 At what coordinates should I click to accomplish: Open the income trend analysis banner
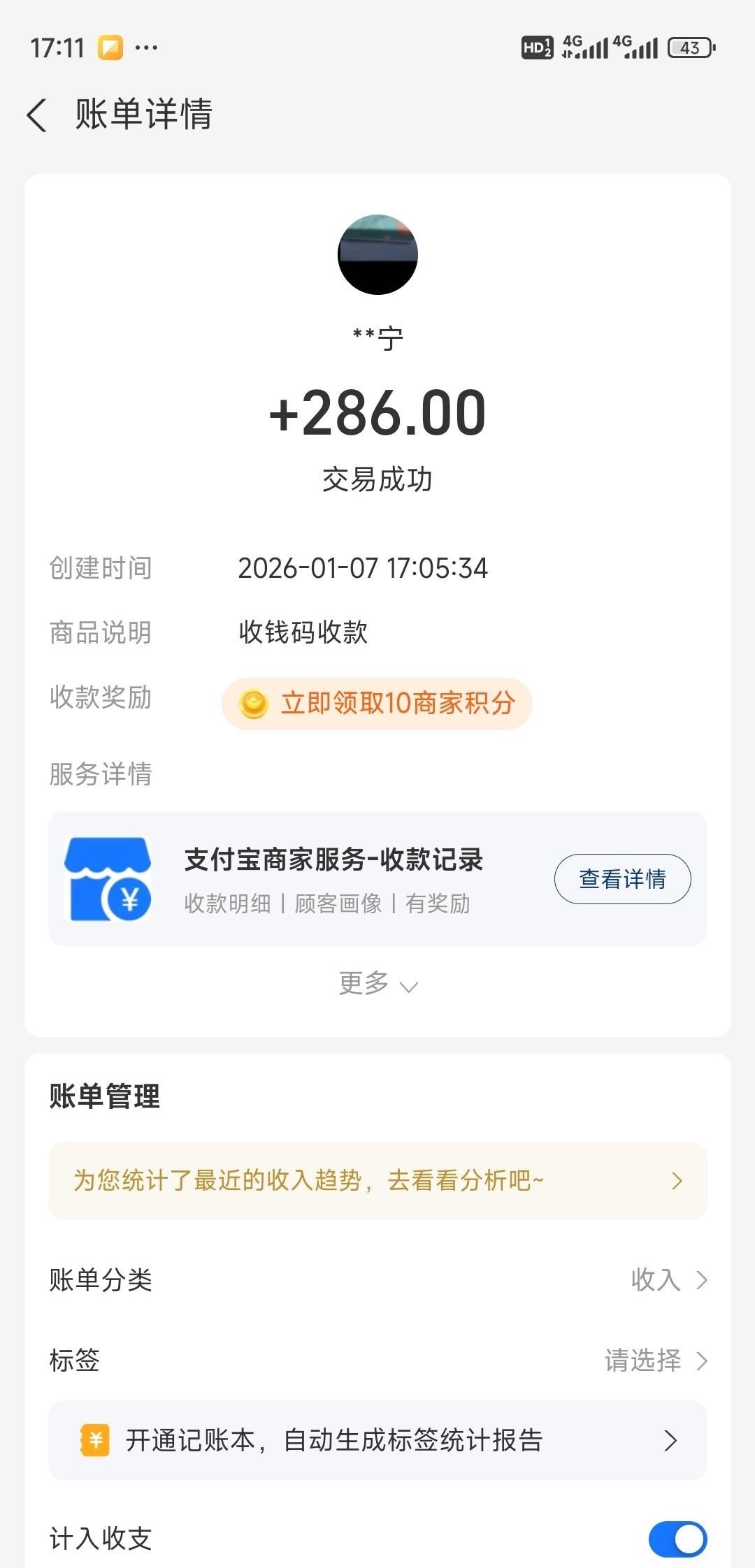[377, 1181]
